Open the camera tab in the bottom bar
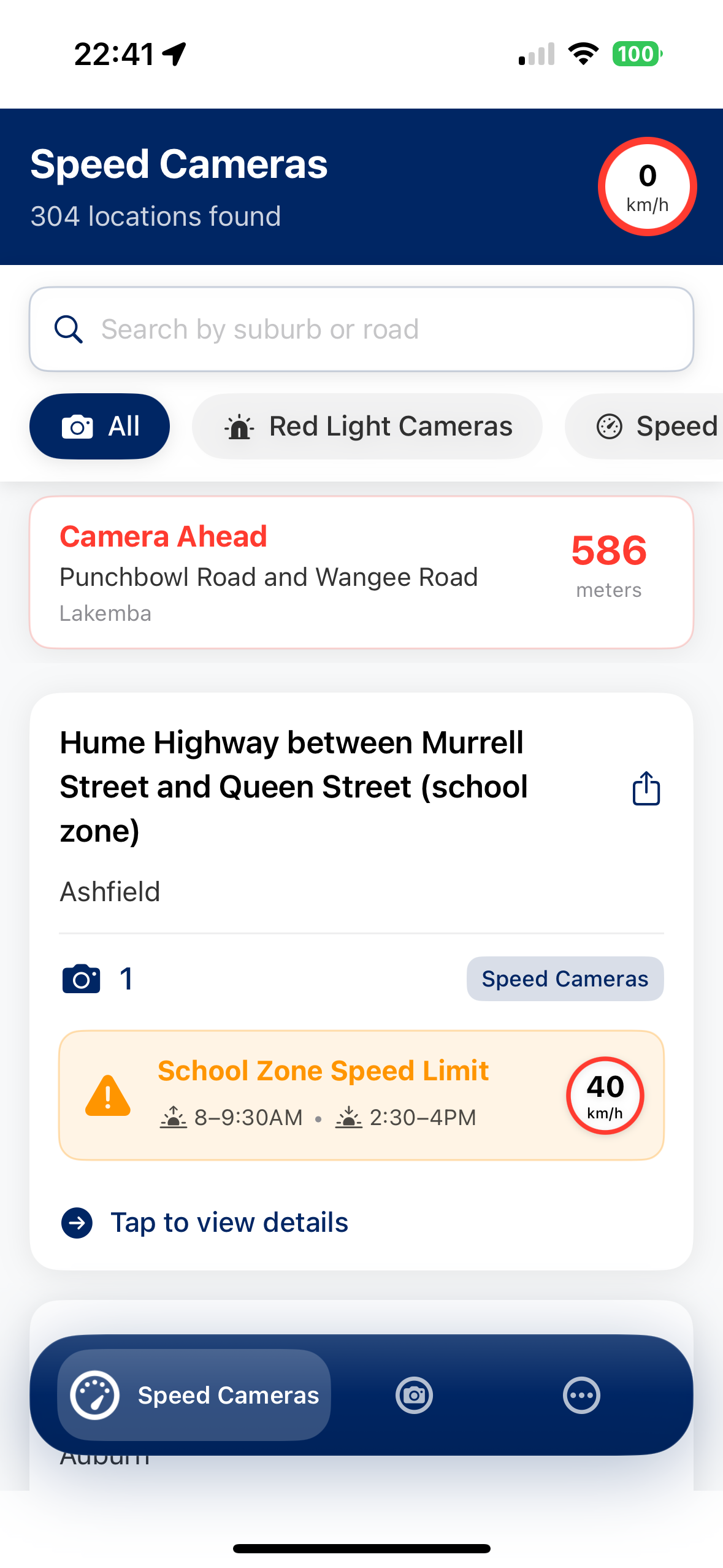Screen dimensions: 723x1568 pos(414,1395)
